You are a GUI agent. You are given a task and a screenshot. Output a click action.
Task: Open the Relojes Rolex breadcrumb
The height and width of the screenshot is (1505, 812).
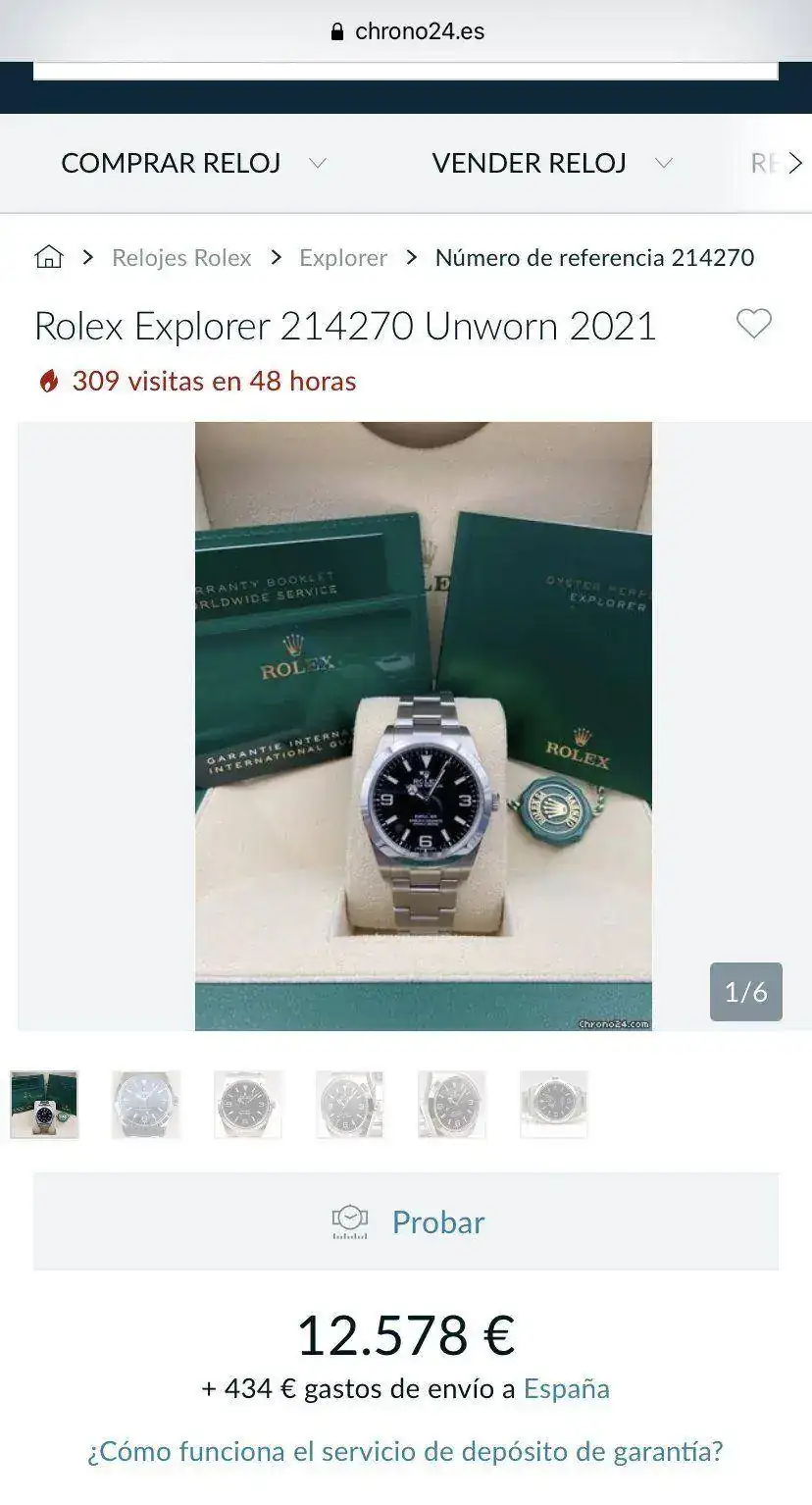181,258
